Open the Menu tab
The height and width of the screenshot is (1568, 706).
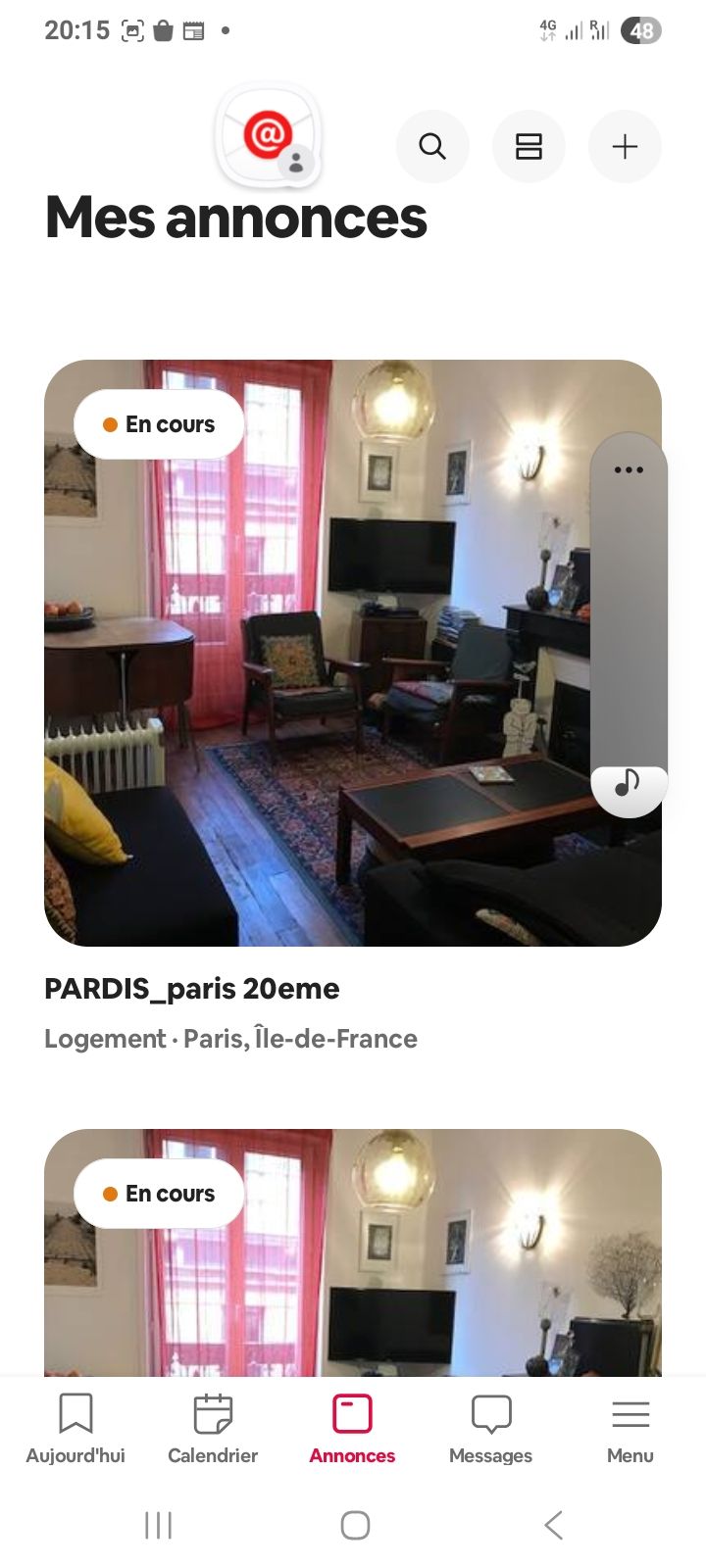point(630,1429)
